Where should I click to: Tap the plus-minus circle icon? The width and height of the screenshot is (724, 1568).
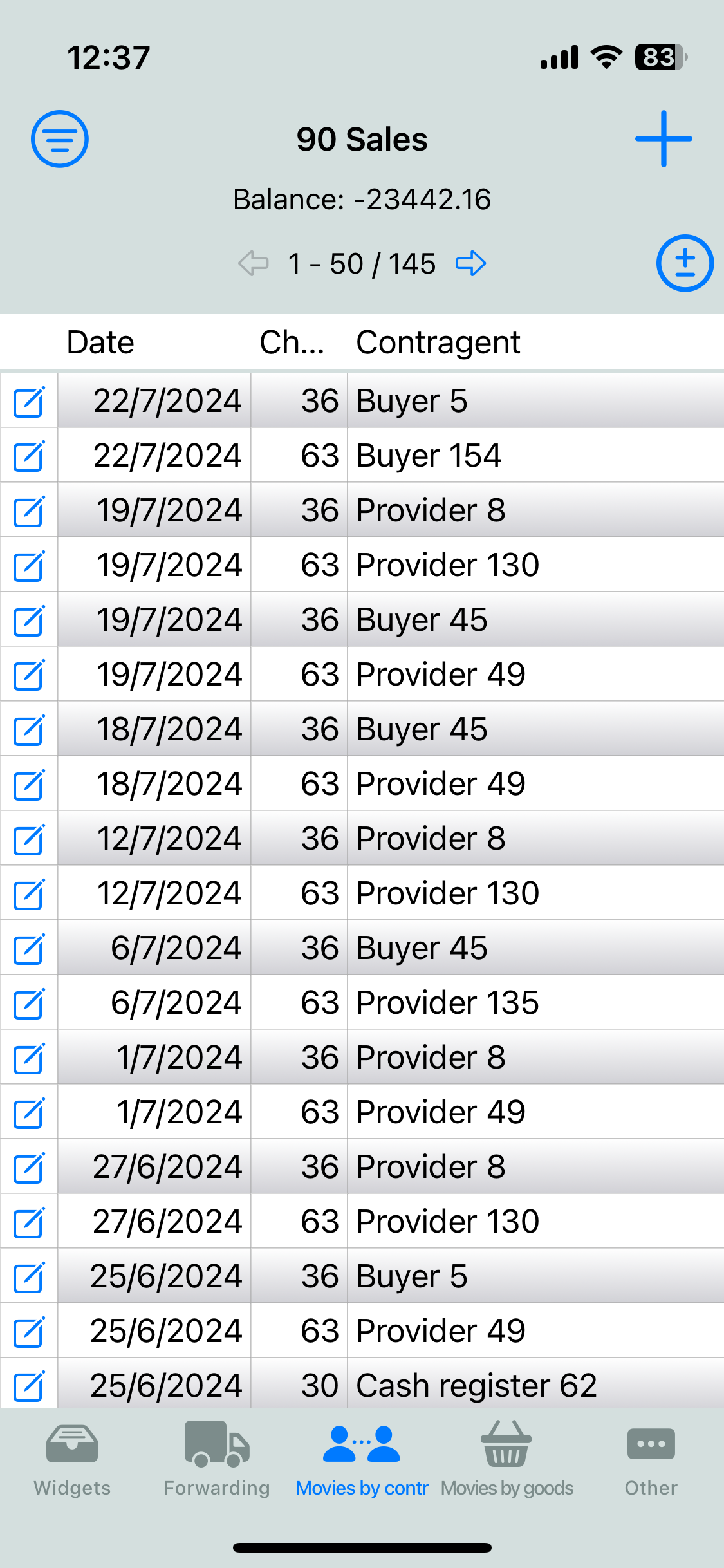click(x=684, y=263)
